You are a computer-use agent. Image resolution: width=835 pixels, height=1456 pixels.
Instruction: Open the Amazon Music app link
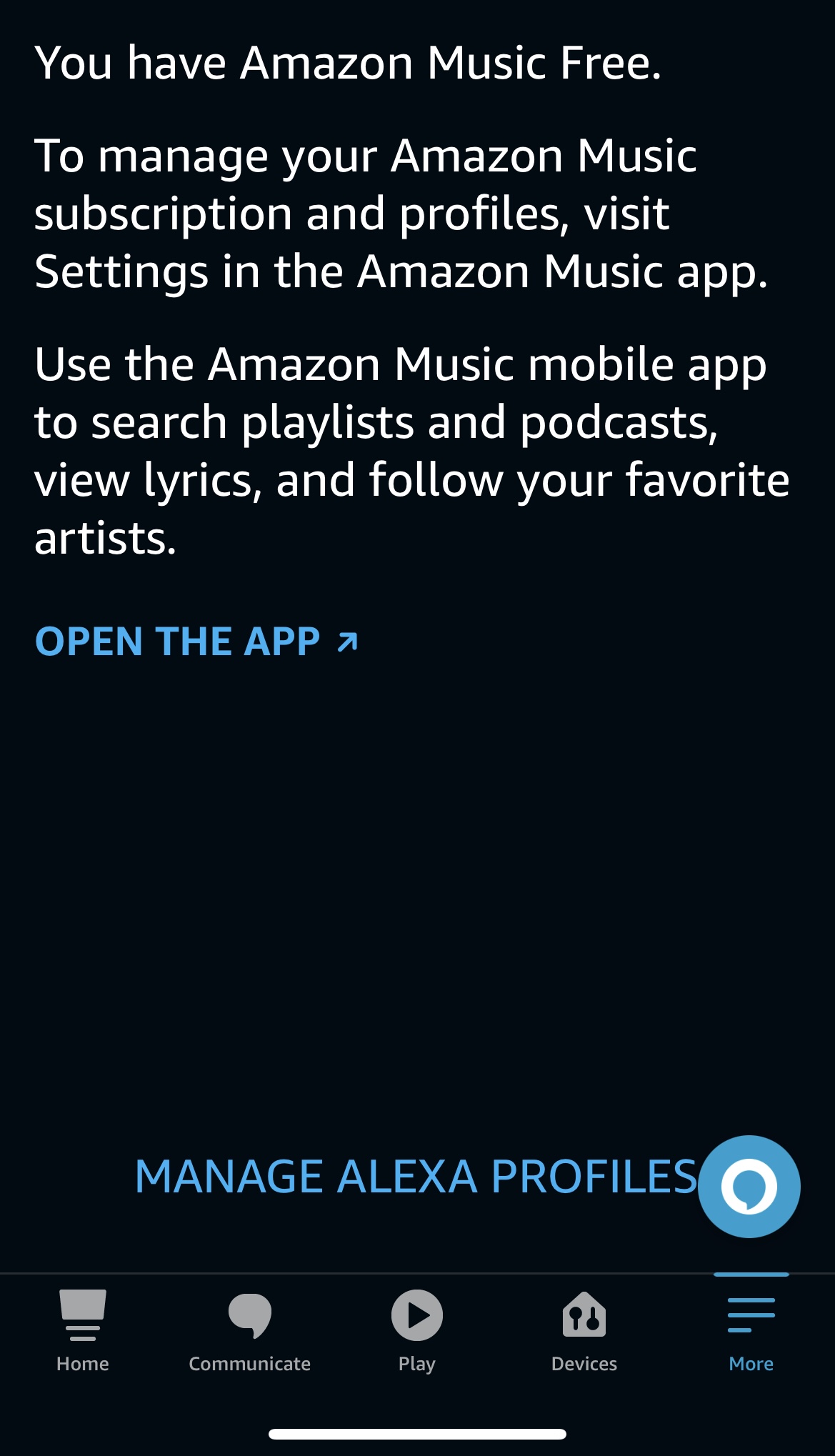(196, 642)
